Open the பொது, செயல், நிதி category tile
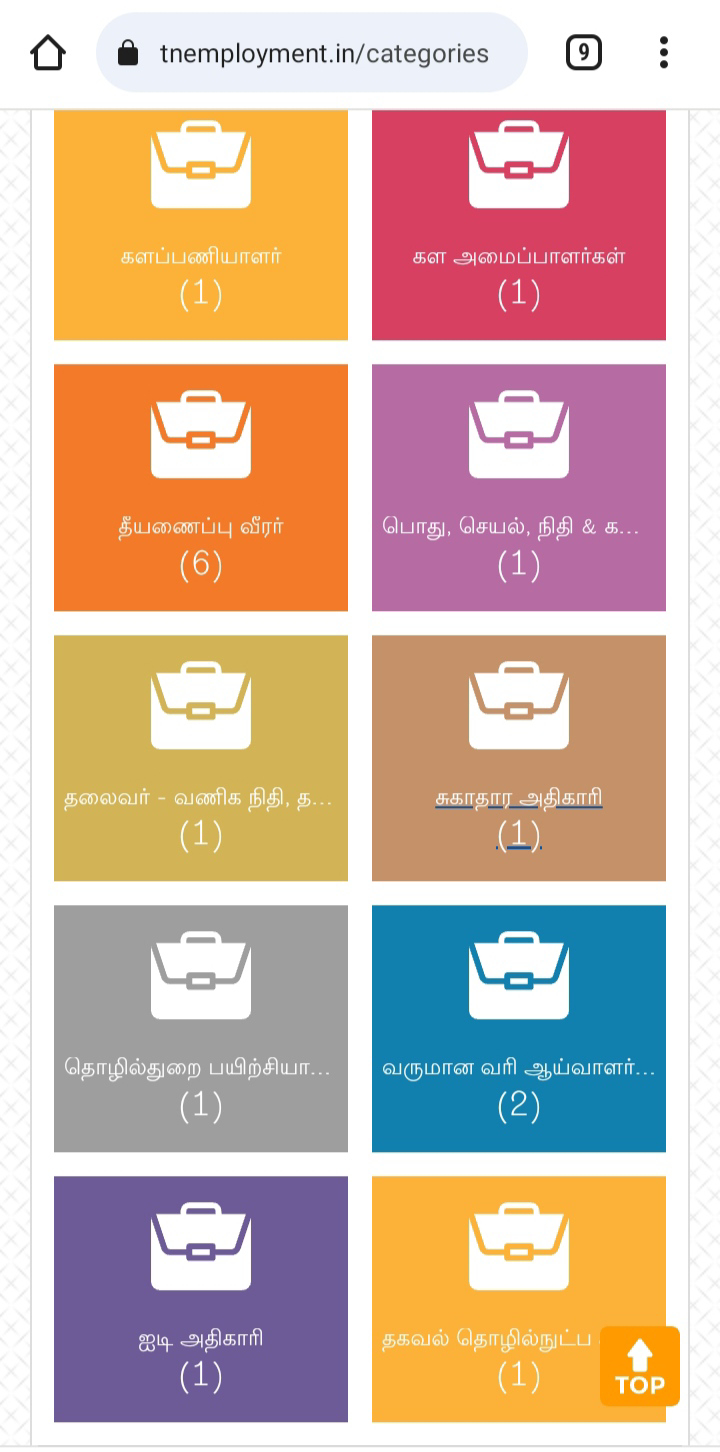The width and height of the screenshot is (720, 1452). (519, 487)
